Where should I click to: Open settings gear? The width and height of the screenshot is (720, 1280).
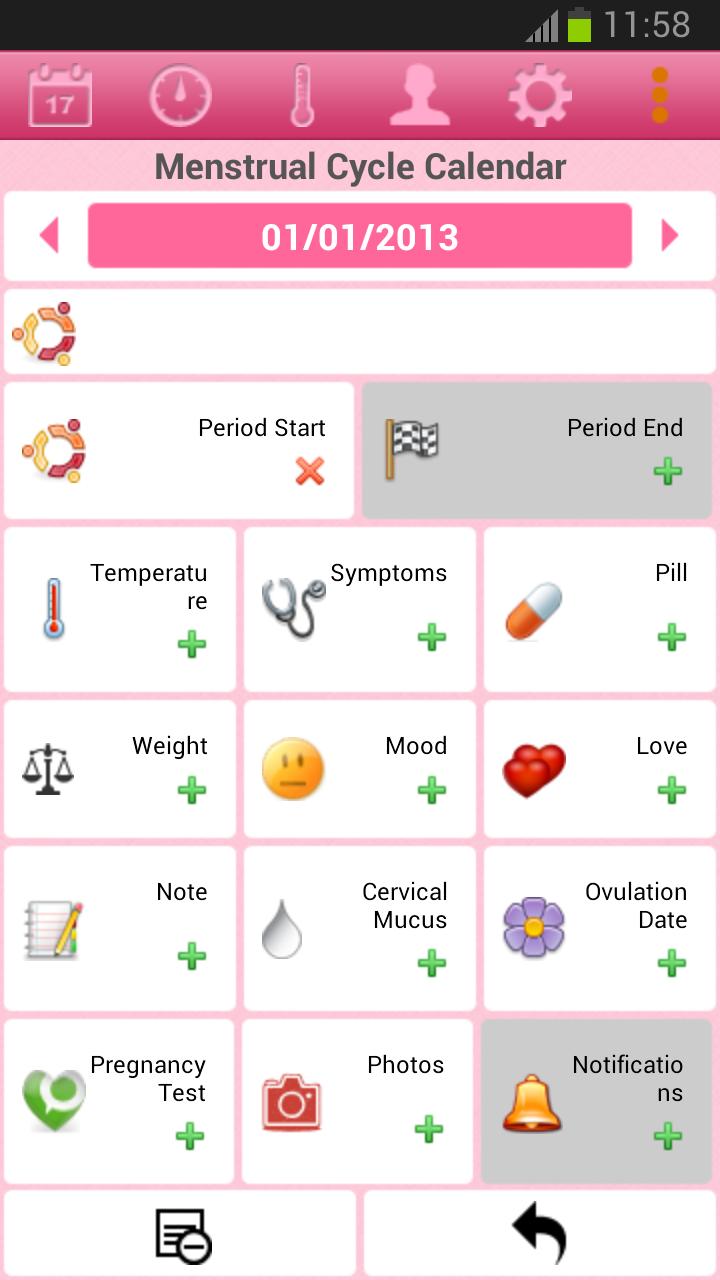point(540,96)
